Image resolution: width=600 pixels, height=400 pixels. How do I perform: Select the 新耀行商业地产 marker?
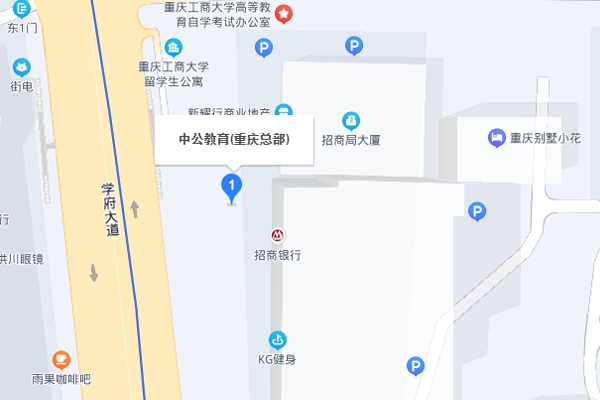[284, 110]
